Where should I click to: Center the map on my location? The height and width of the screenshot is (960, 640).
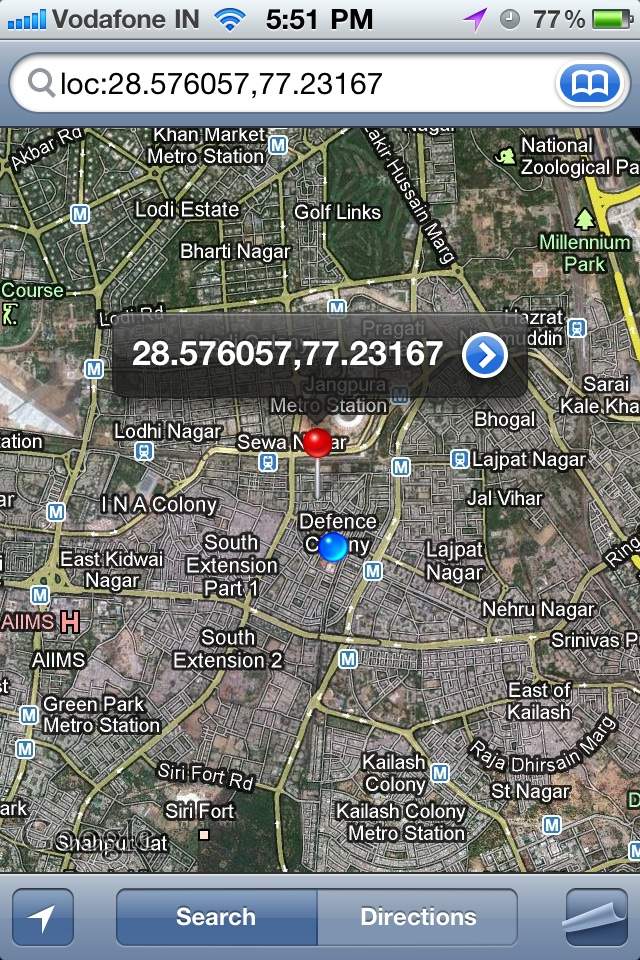(x=43, y=917)
